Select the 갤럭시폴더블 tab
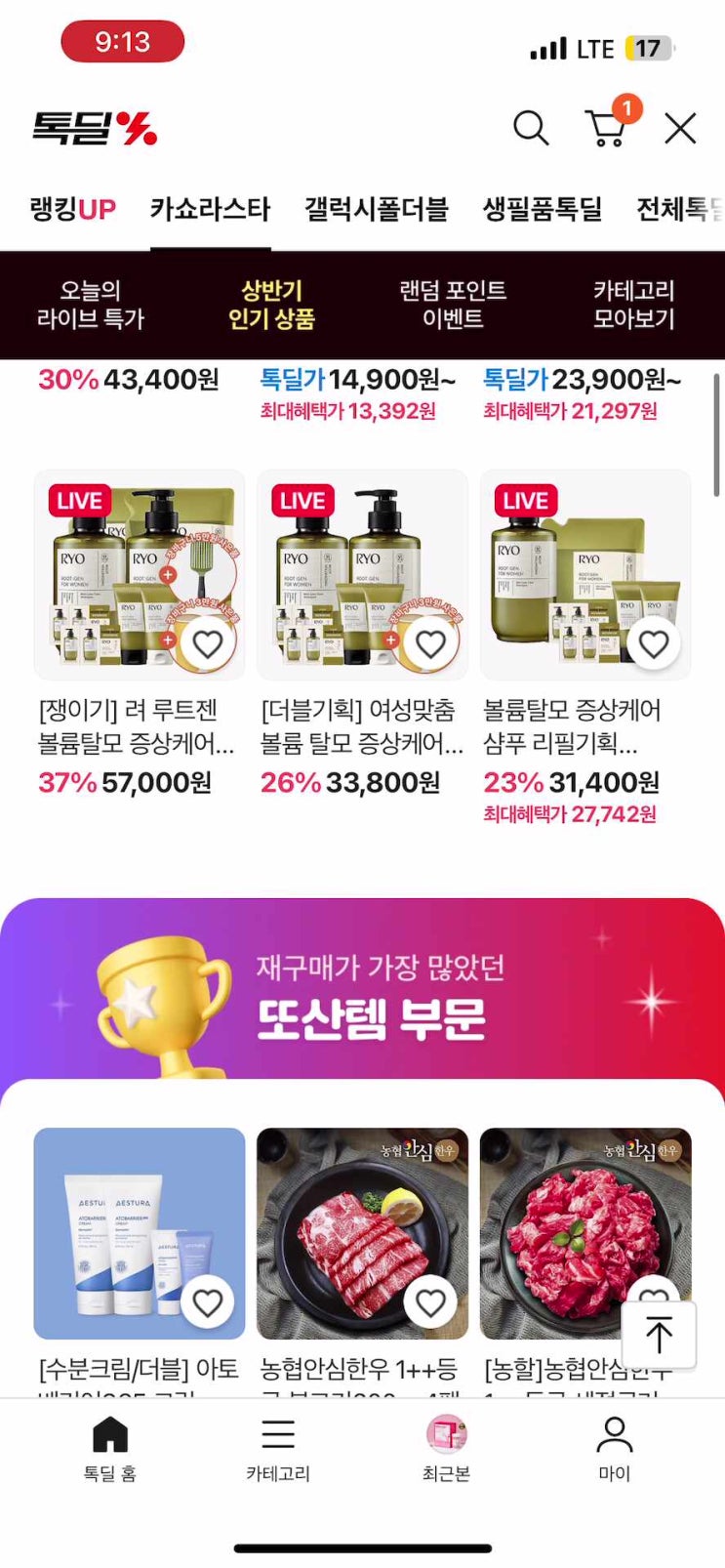The height and width of the screenshot is (1568, 725). [x=376, y=209]
